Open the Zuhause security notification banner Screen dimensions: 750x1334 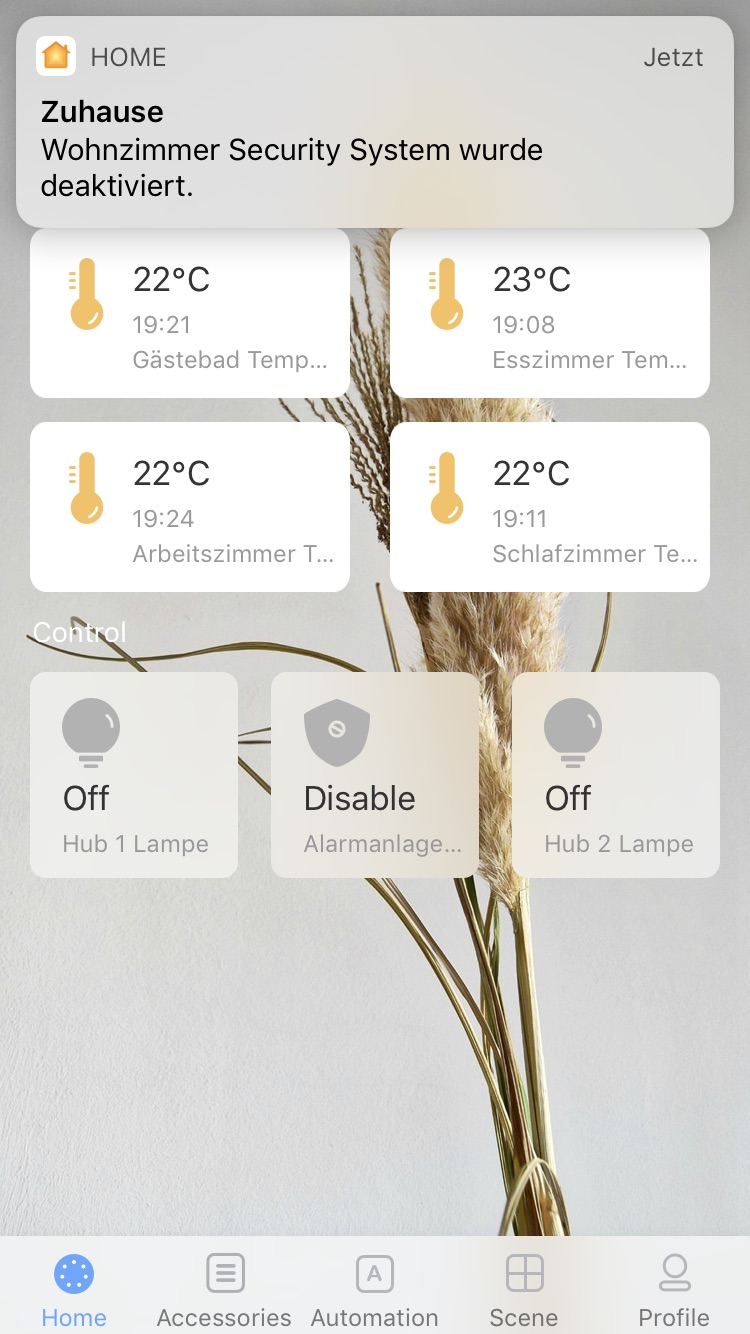[374, 122]
